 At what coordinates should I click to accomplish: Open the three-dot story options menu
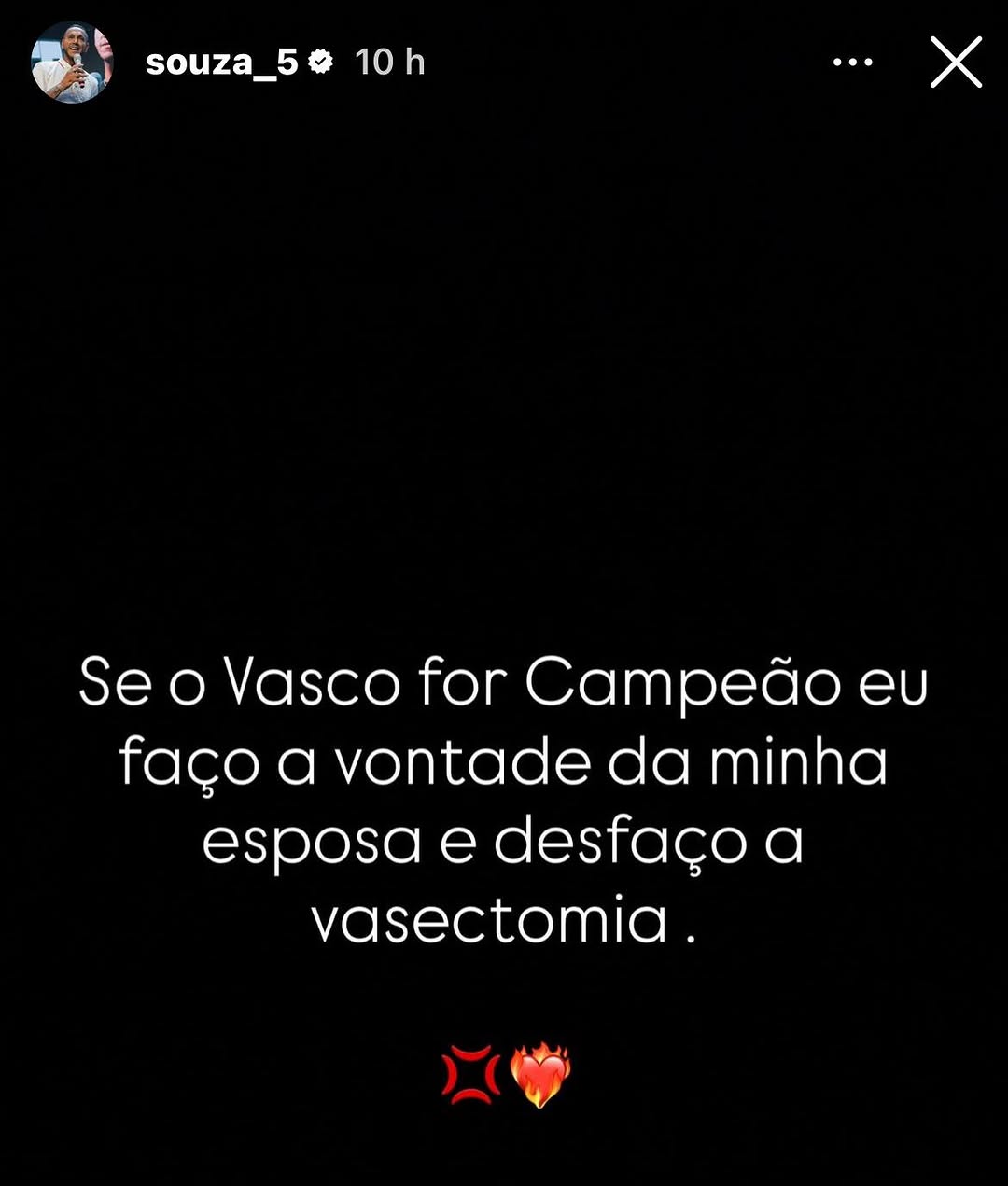coord(852,63)
